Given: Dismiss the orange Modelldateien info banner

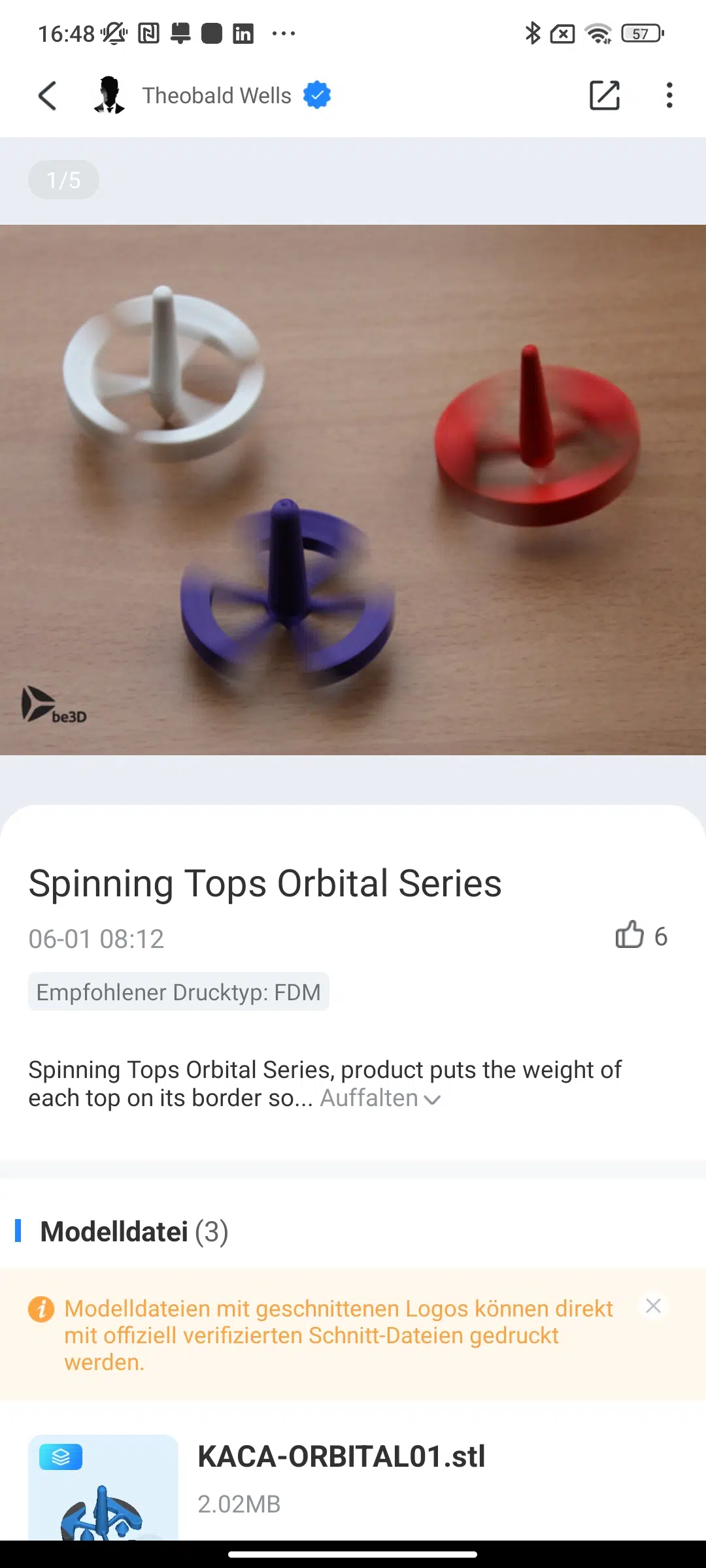Looking at the screenshot, I should coord(653,1306).
